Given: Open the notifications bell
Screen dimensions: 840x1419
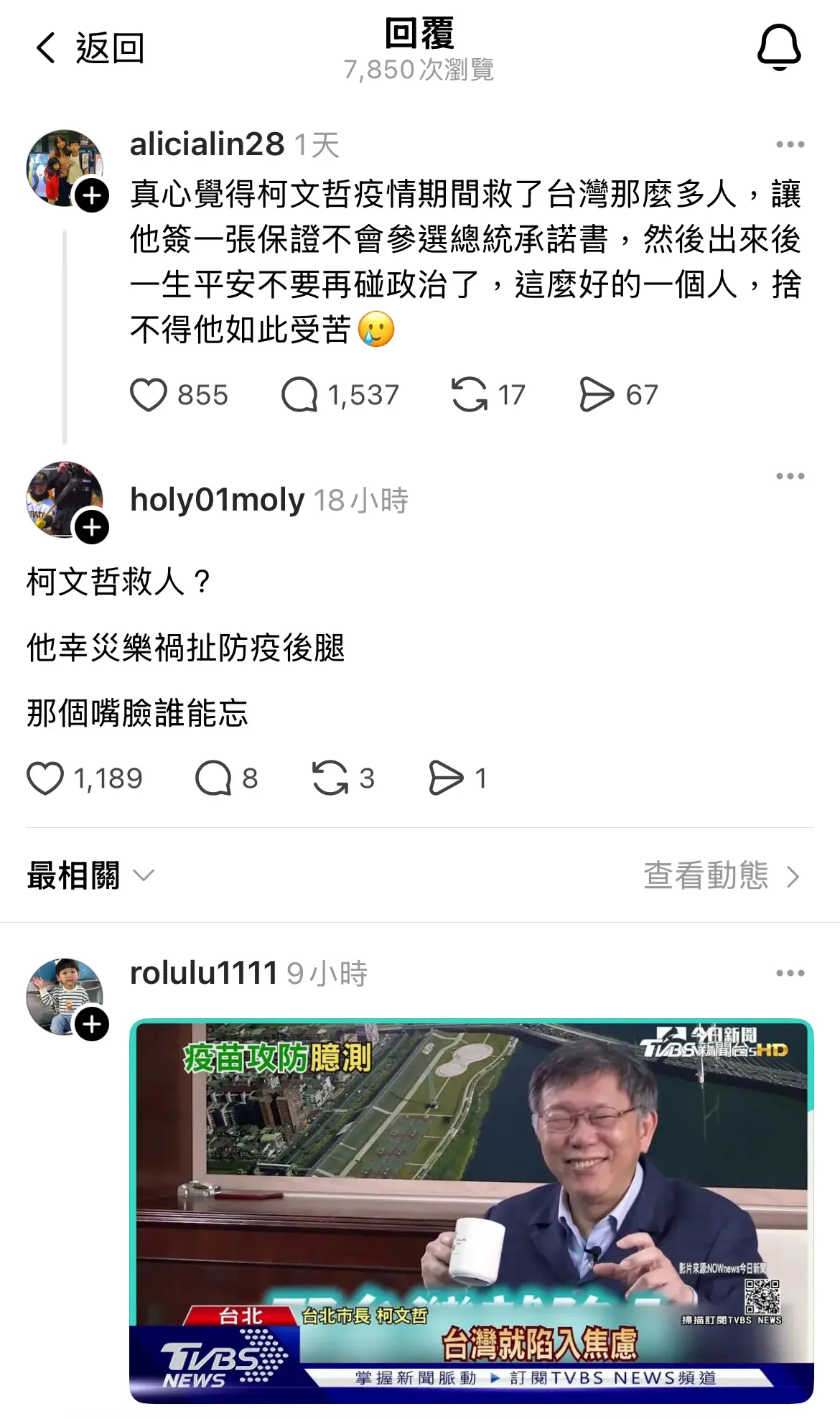Looking at the screenshot, I should pos(779,47).
